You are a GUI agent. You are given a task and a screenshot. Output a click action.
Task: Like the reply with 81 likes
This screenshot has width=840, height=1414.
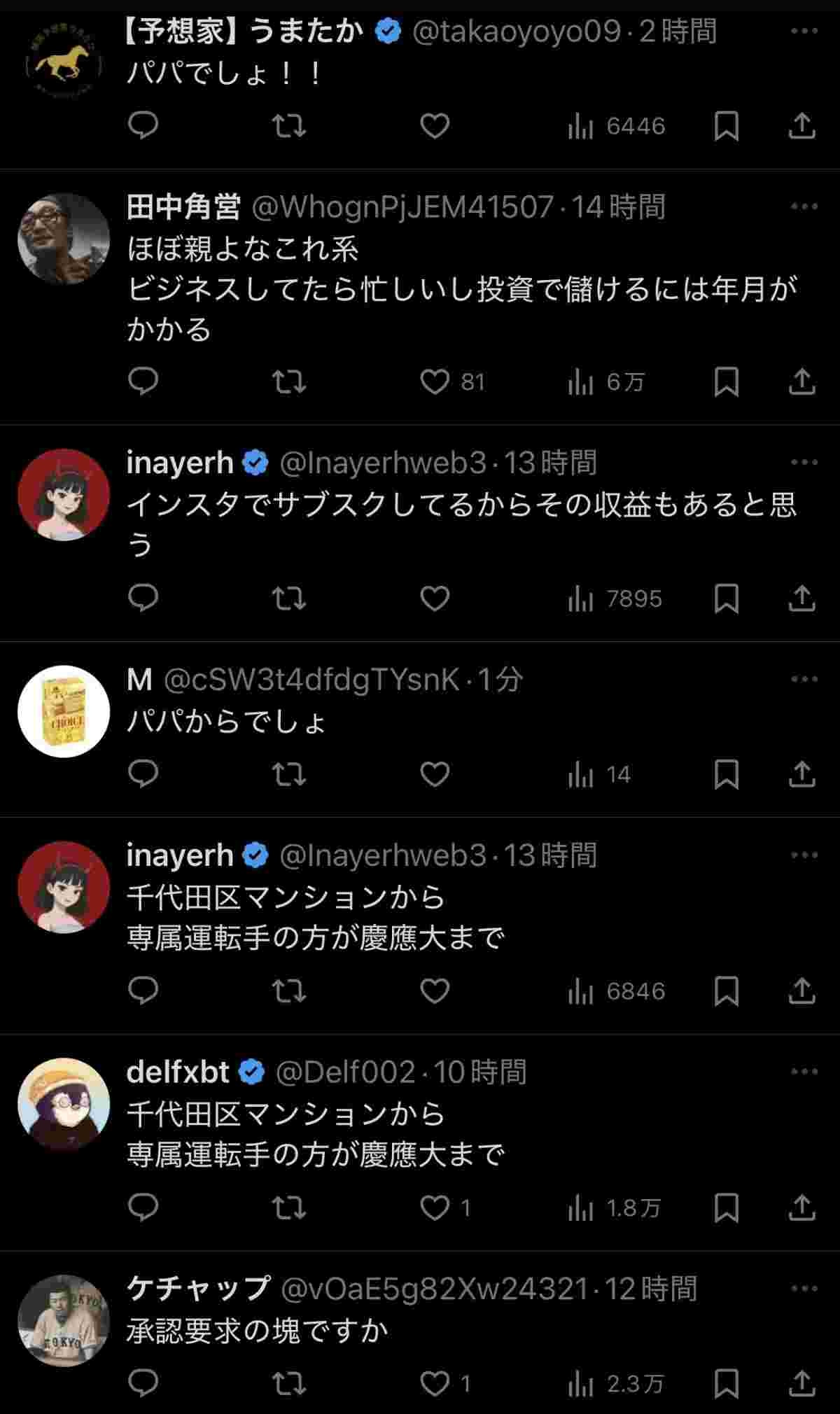[x=435, y=381]
